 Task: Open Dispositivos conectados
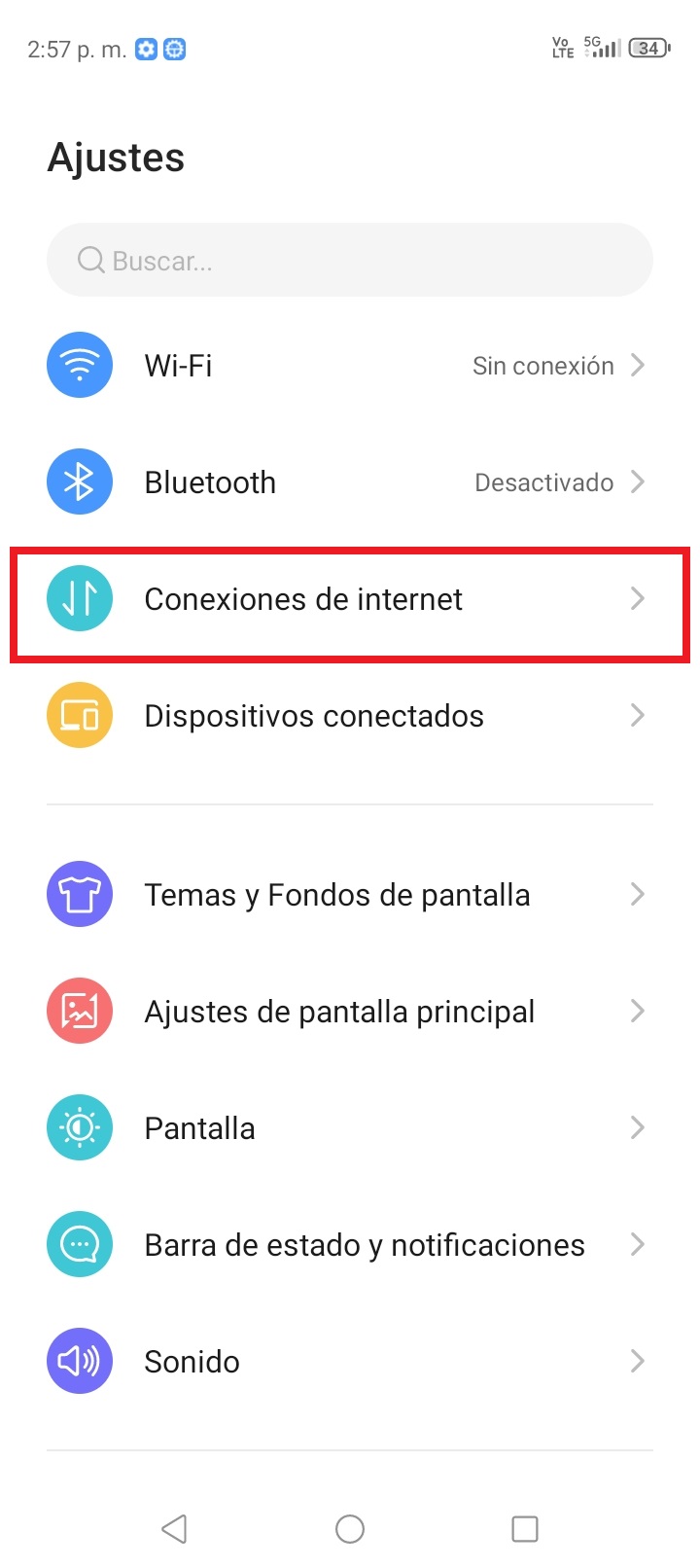pos(350,716)
